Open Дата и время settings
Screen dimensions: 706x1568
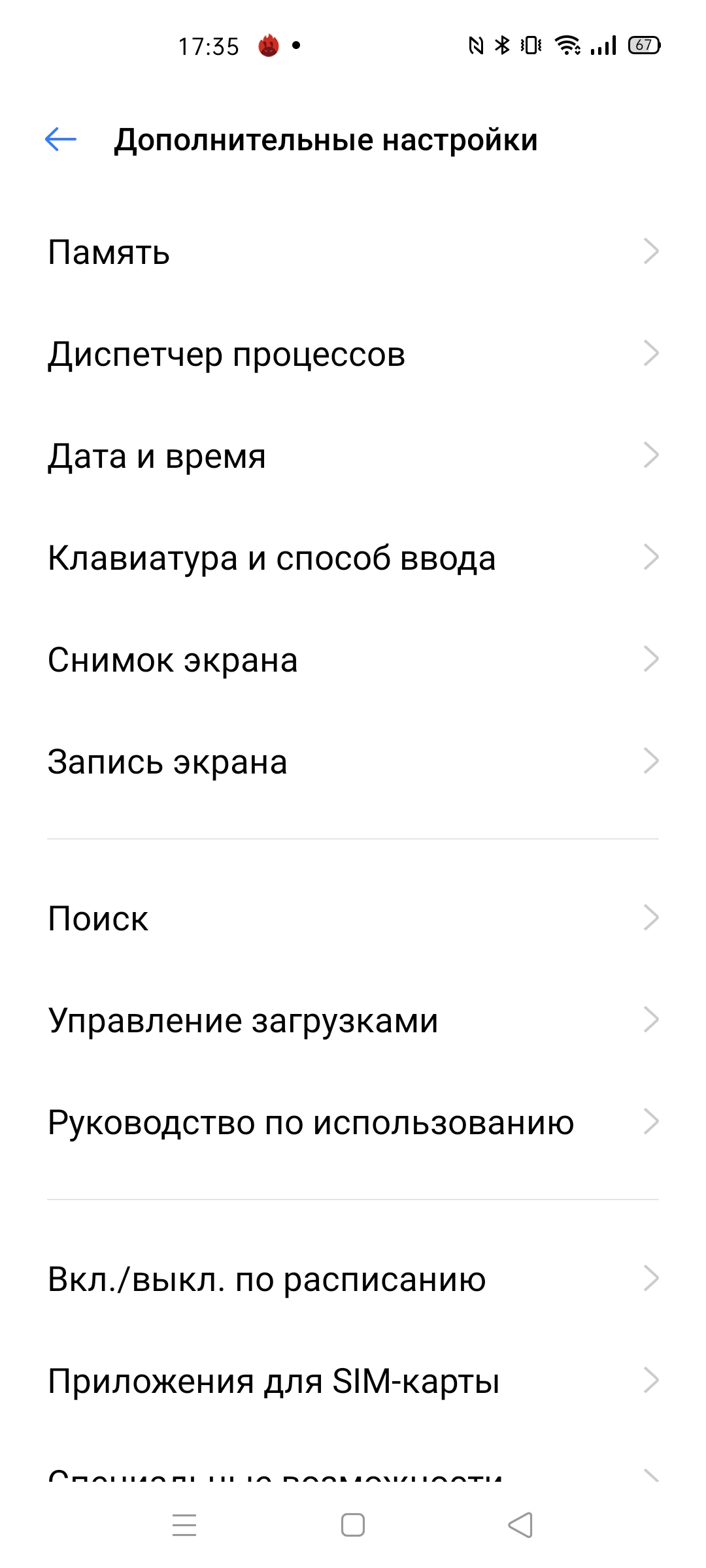pyautogui.click(x=353, y=456)
